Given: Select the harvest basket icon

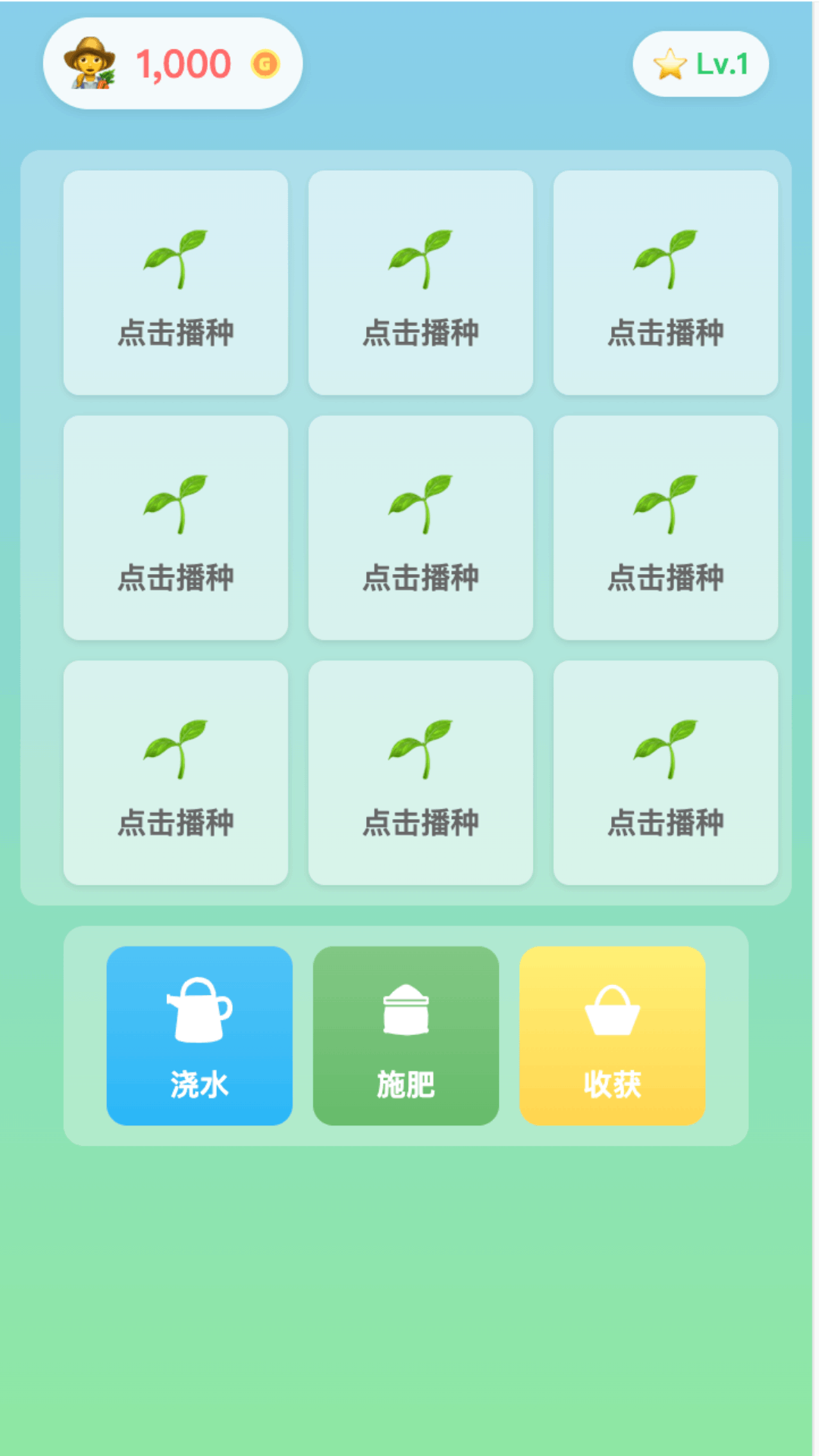Looking at the screenshot, I should [611, 1009].
